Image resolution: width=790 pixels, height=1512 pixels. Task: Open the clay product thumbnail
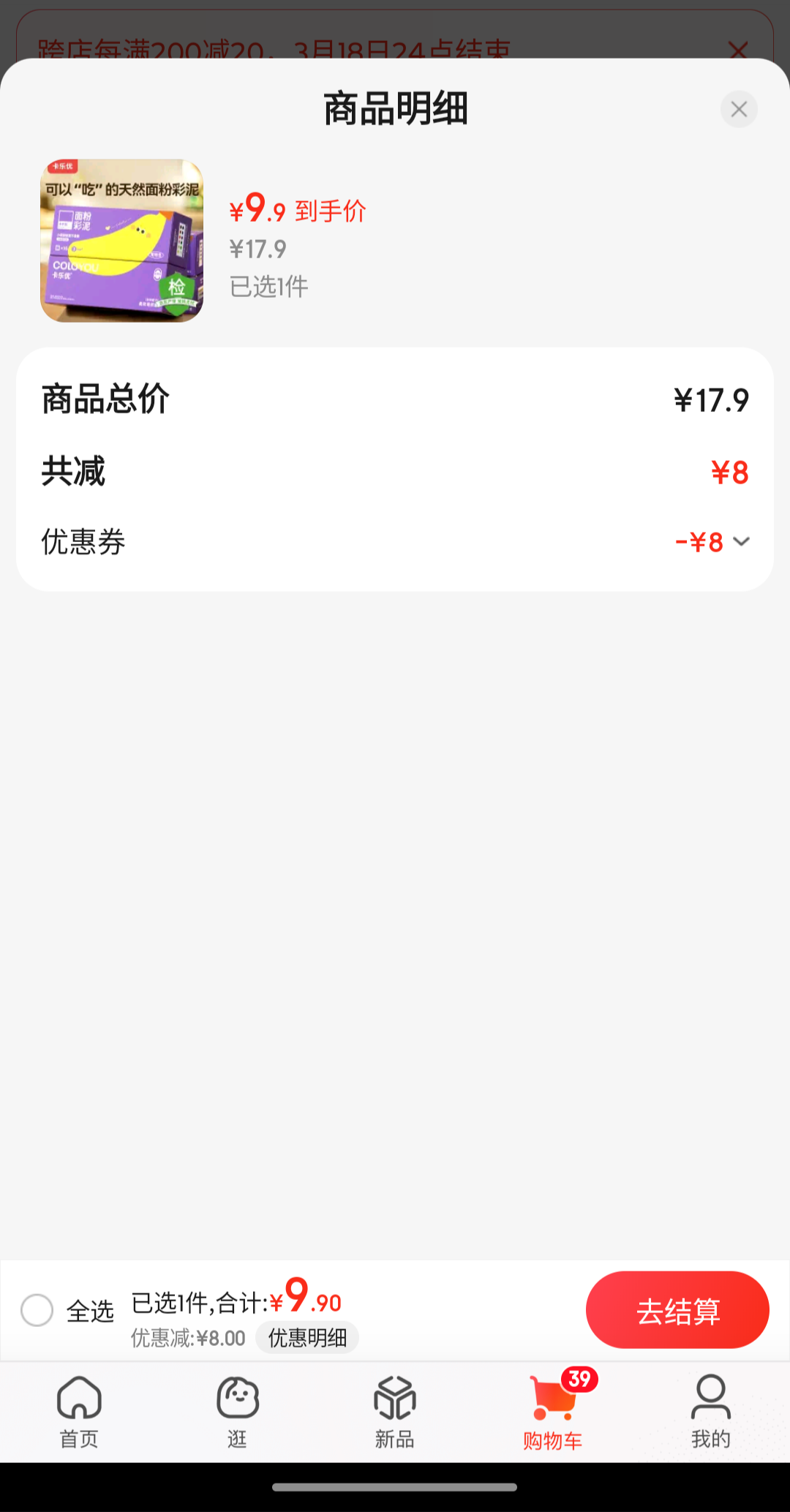coord(121,241)
